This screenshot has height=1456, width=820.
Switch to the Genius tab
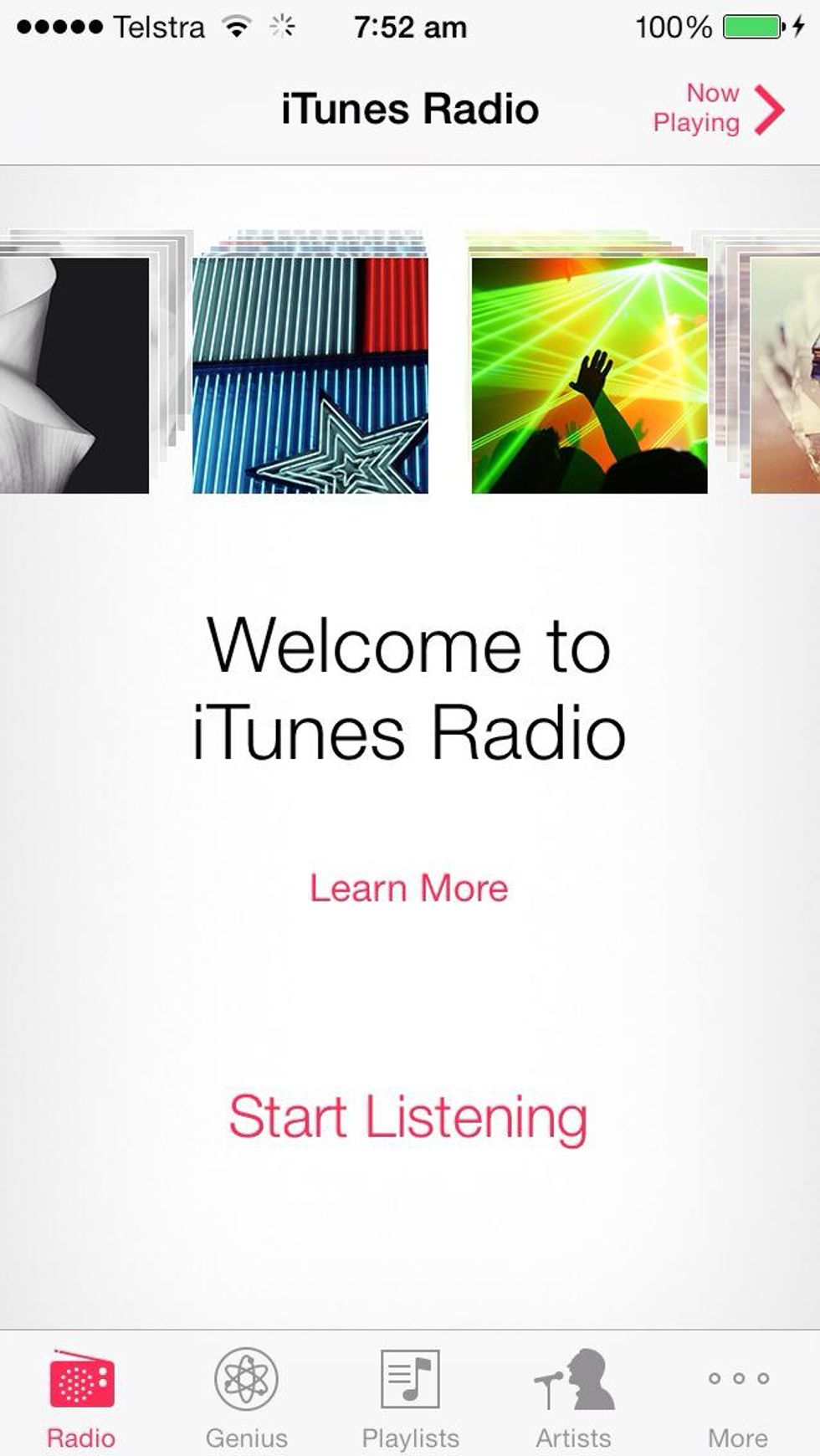pos(246,1397)
